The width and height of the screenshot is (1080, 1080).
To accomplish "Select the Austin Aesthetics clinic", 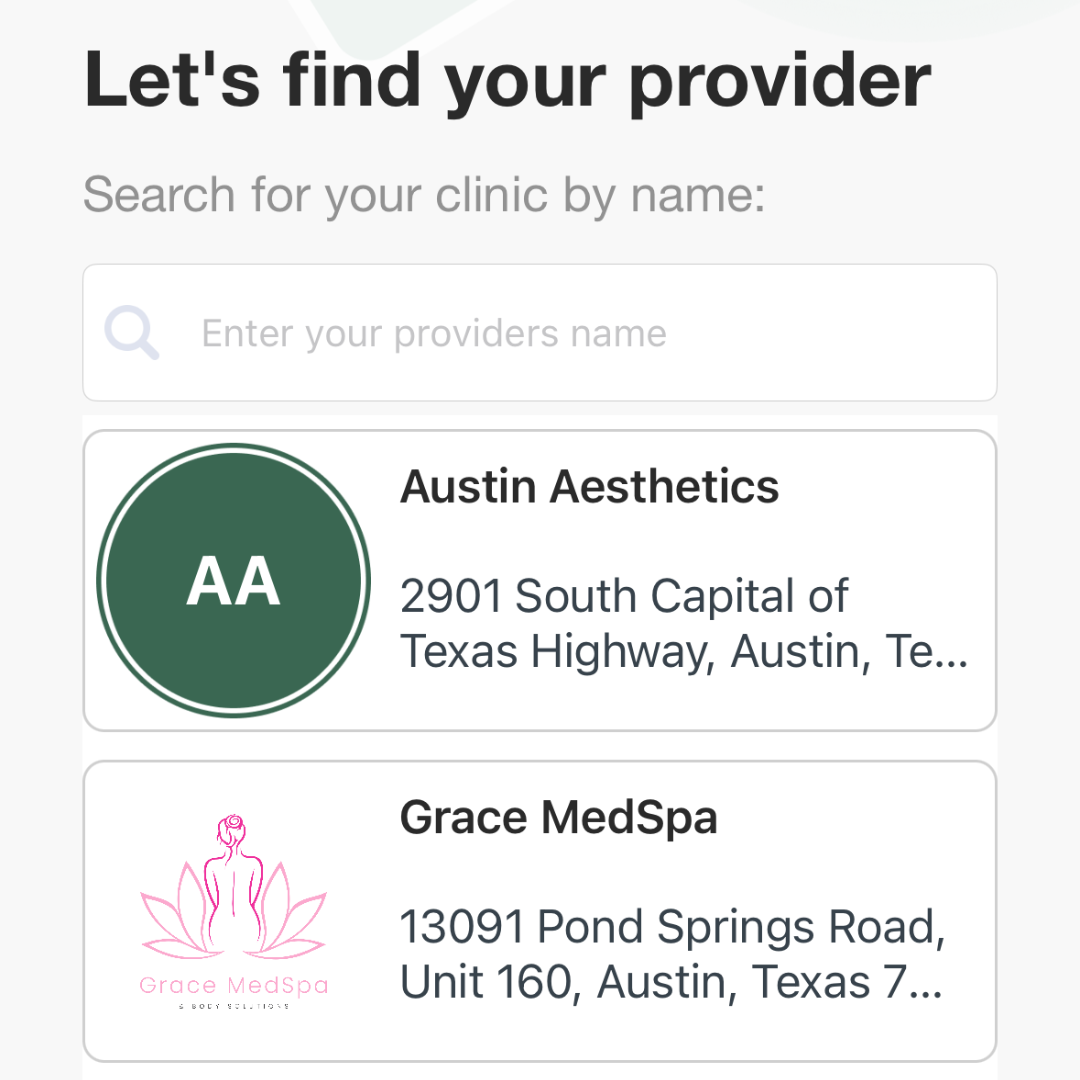I will 540,581.
